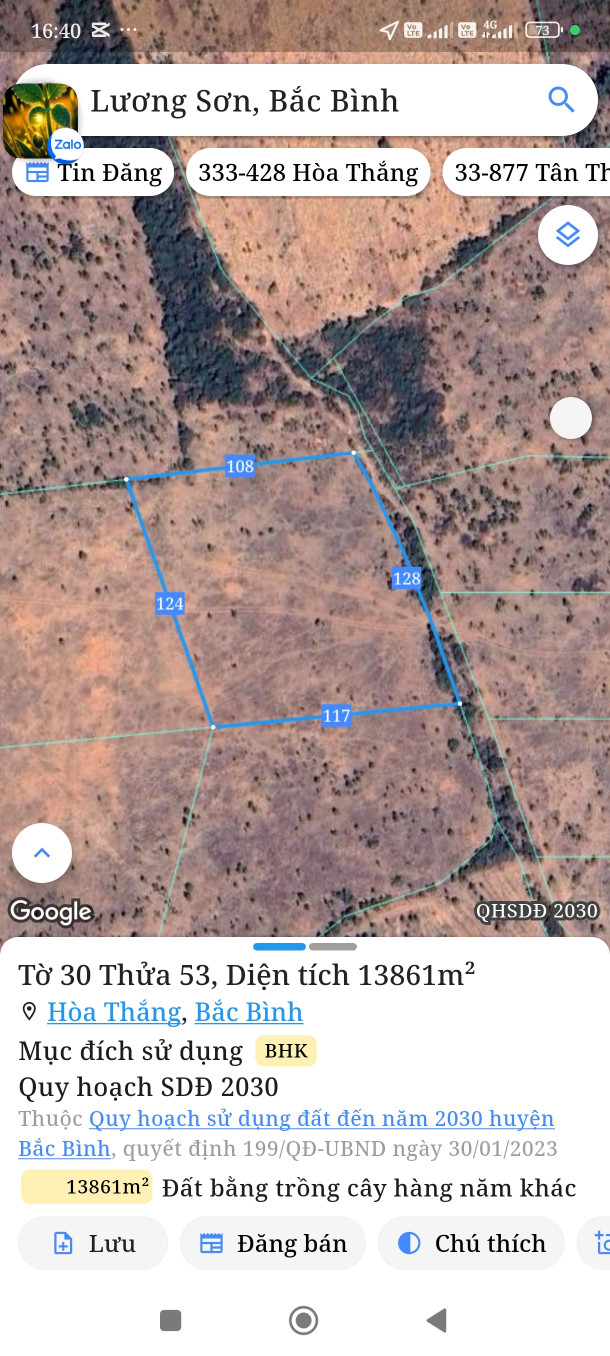This screenshot has width=610, height=1356.
Task: Open the Hòa Thắng link
Action: [x=114, y=1012]
